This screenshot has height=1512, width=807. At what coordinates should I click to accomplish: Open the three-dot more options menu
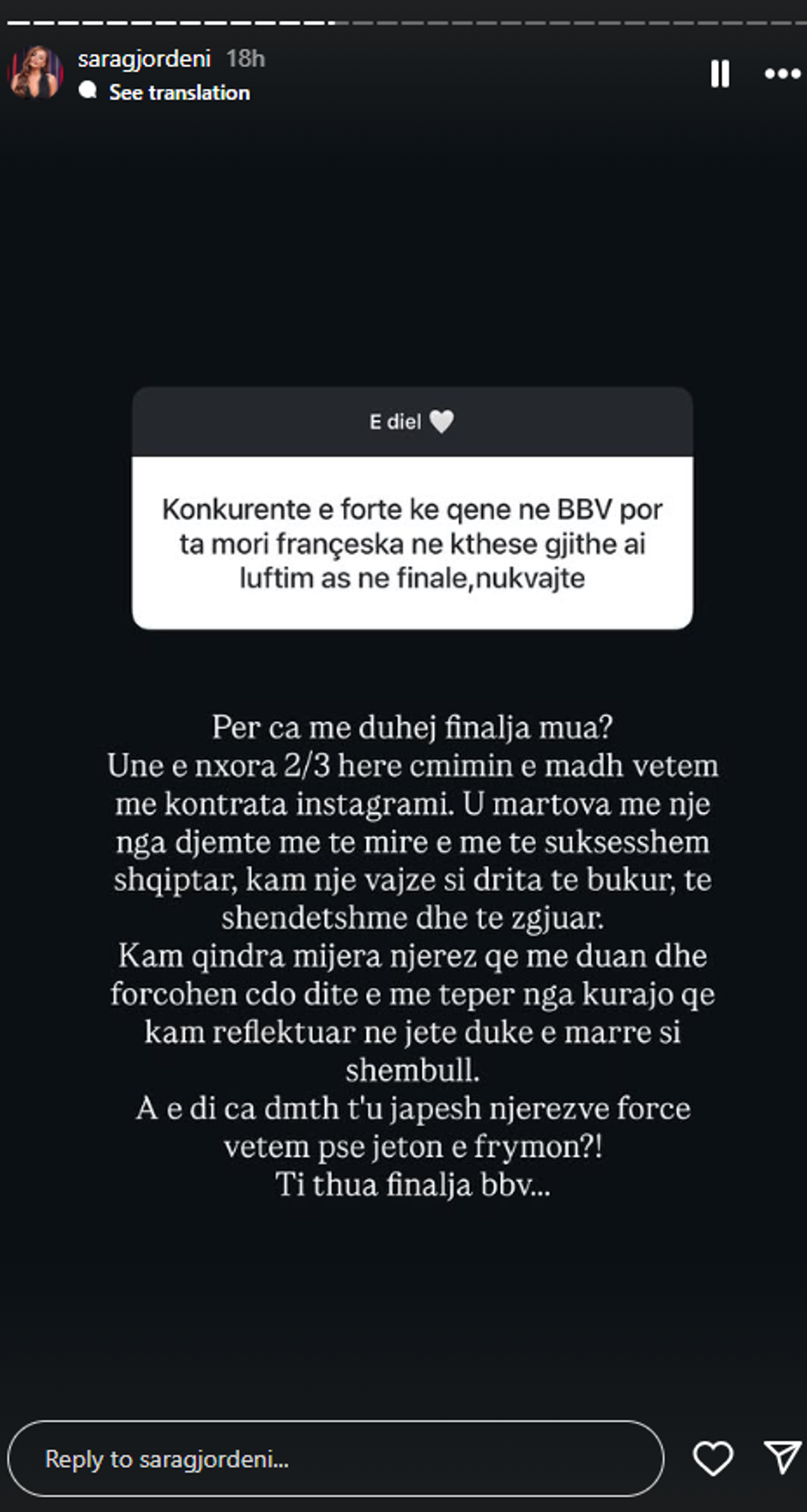pyautogui.click(x=781, y=74)
